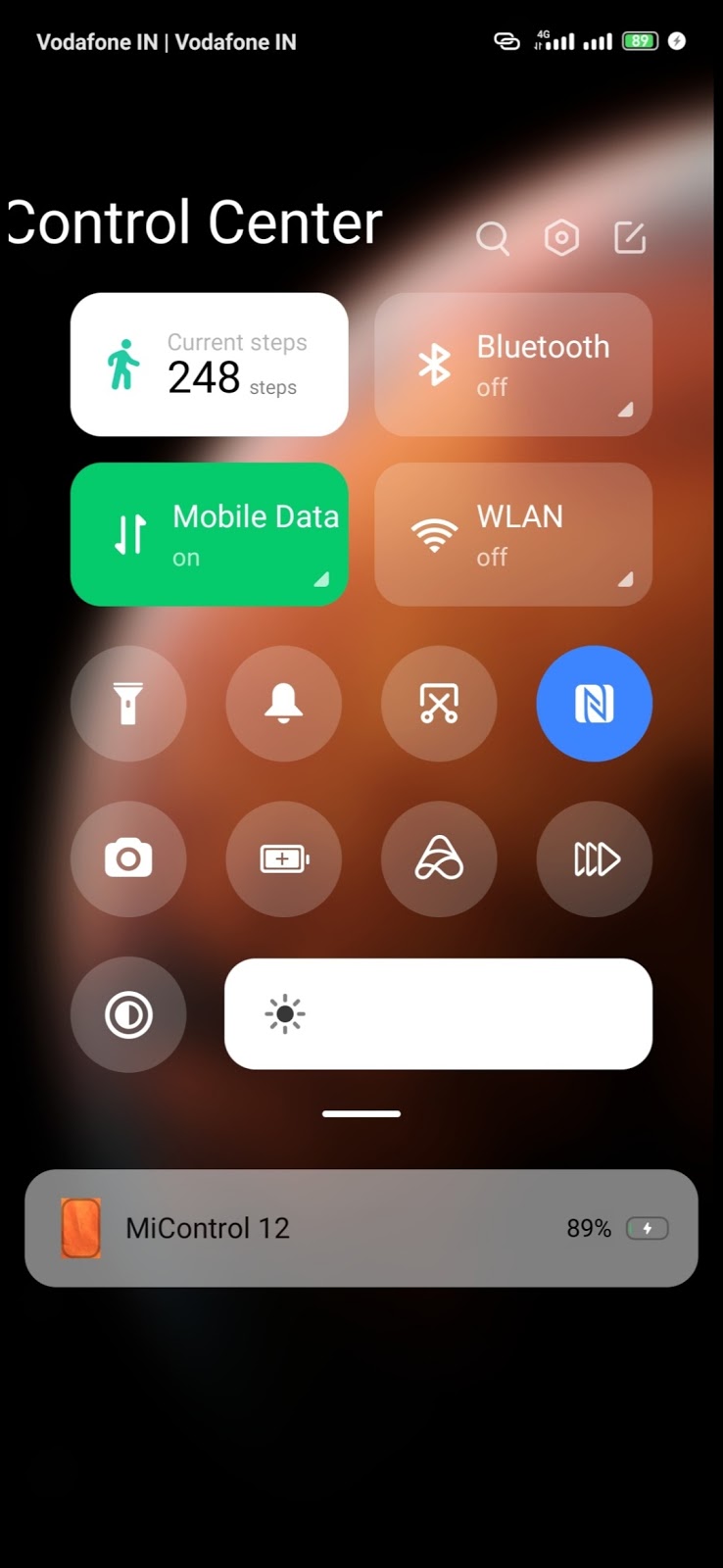723x1568 pixels.
Task: Tap the brightness slider
Action: point(438,1014)
